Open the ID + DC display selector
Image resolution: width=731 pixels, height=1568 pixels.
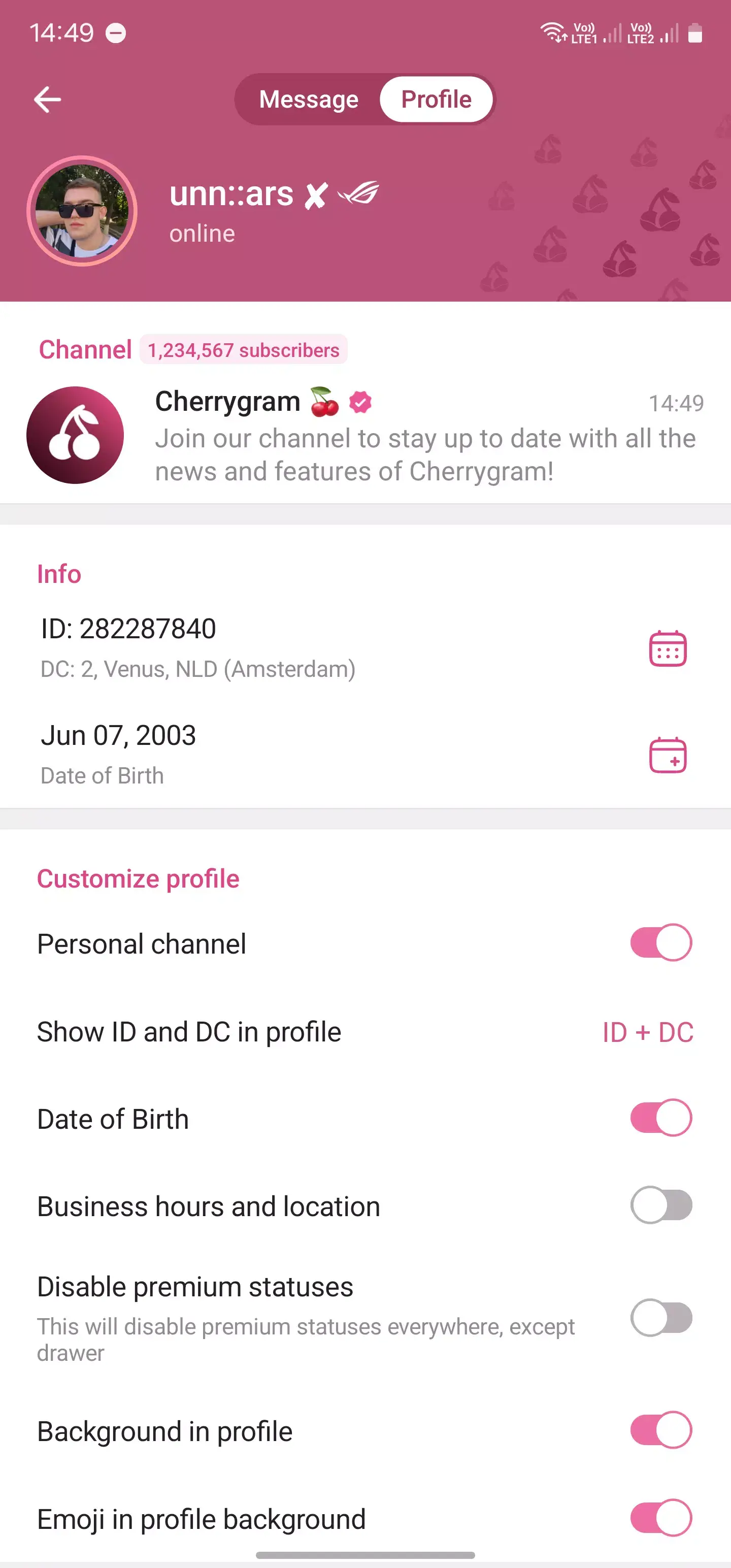[x=647, y=1032]
